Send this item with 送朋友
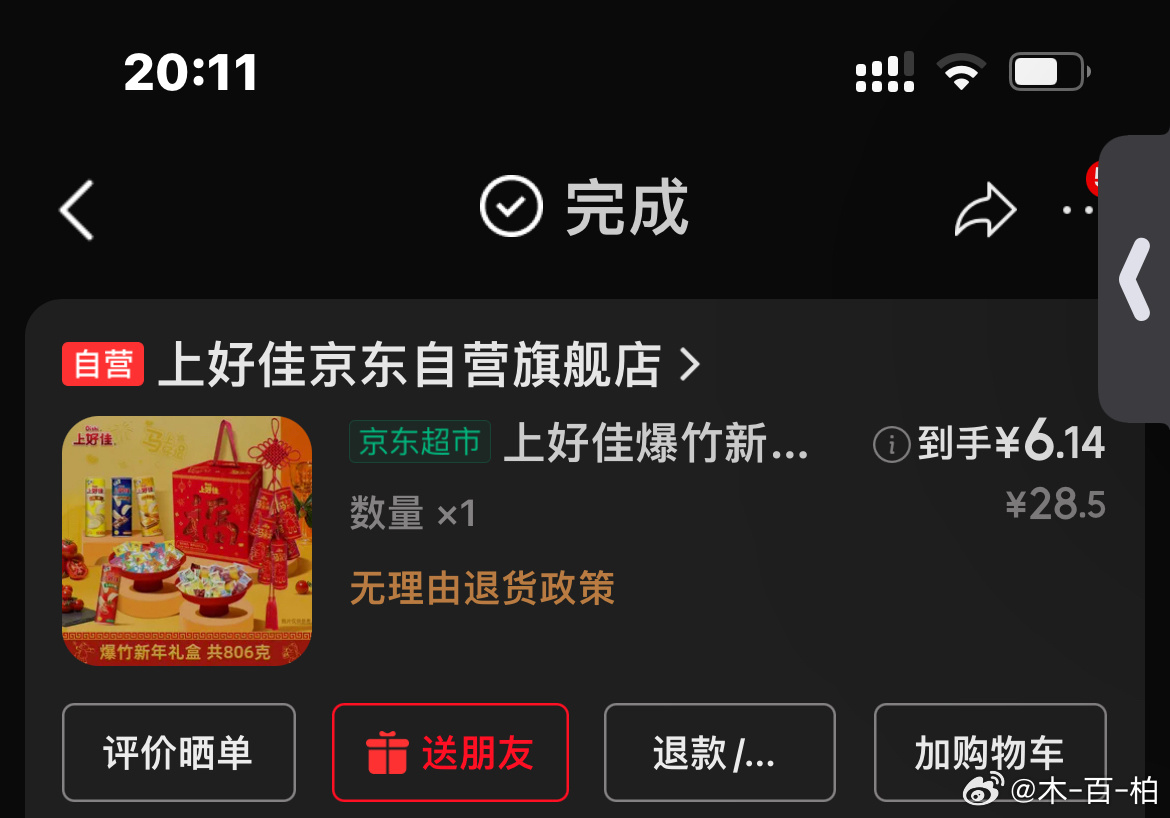 tap(450, 753)
